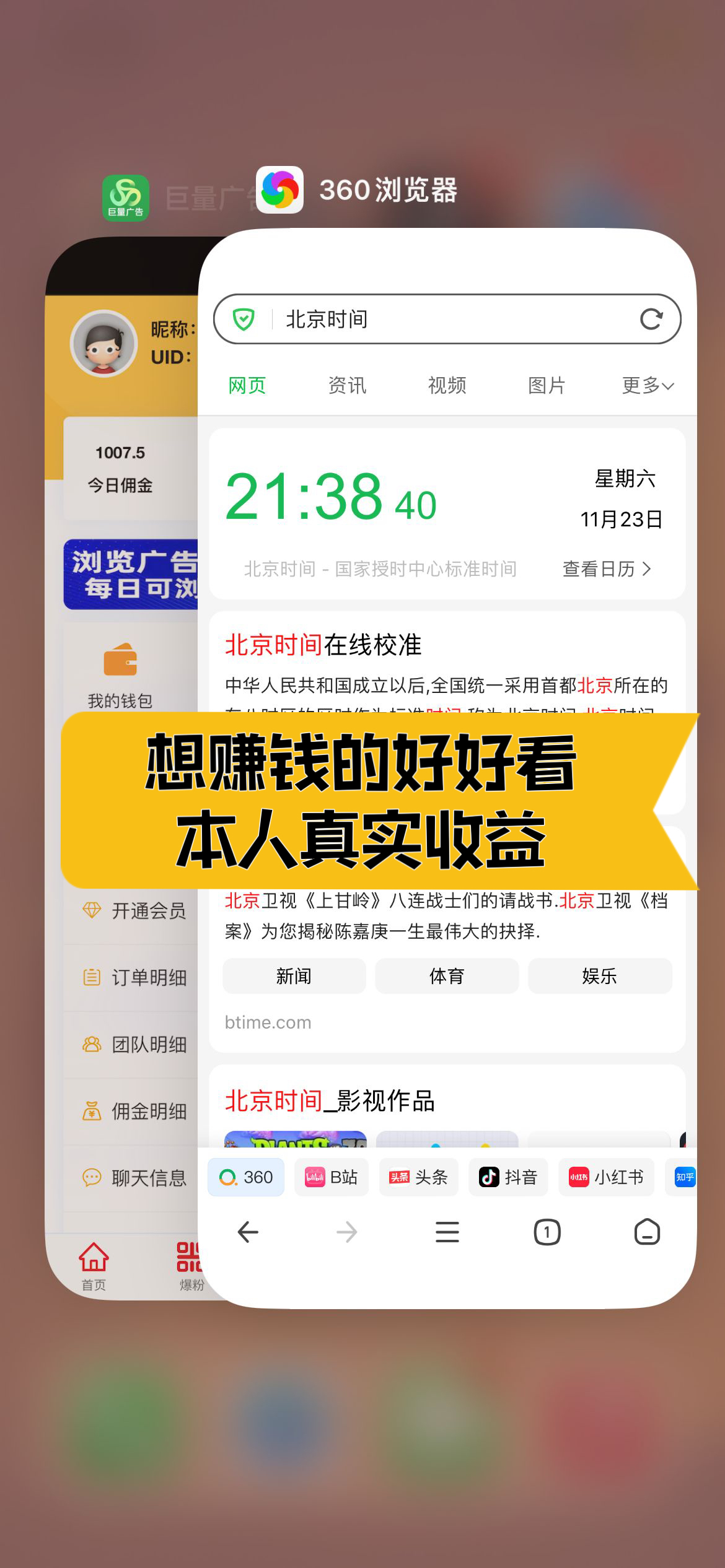Image resolution: width=725 pixels, height=1568 pixels.
Task: Tap the forward arrow in browser toolbar
Action: (347, 1232)
